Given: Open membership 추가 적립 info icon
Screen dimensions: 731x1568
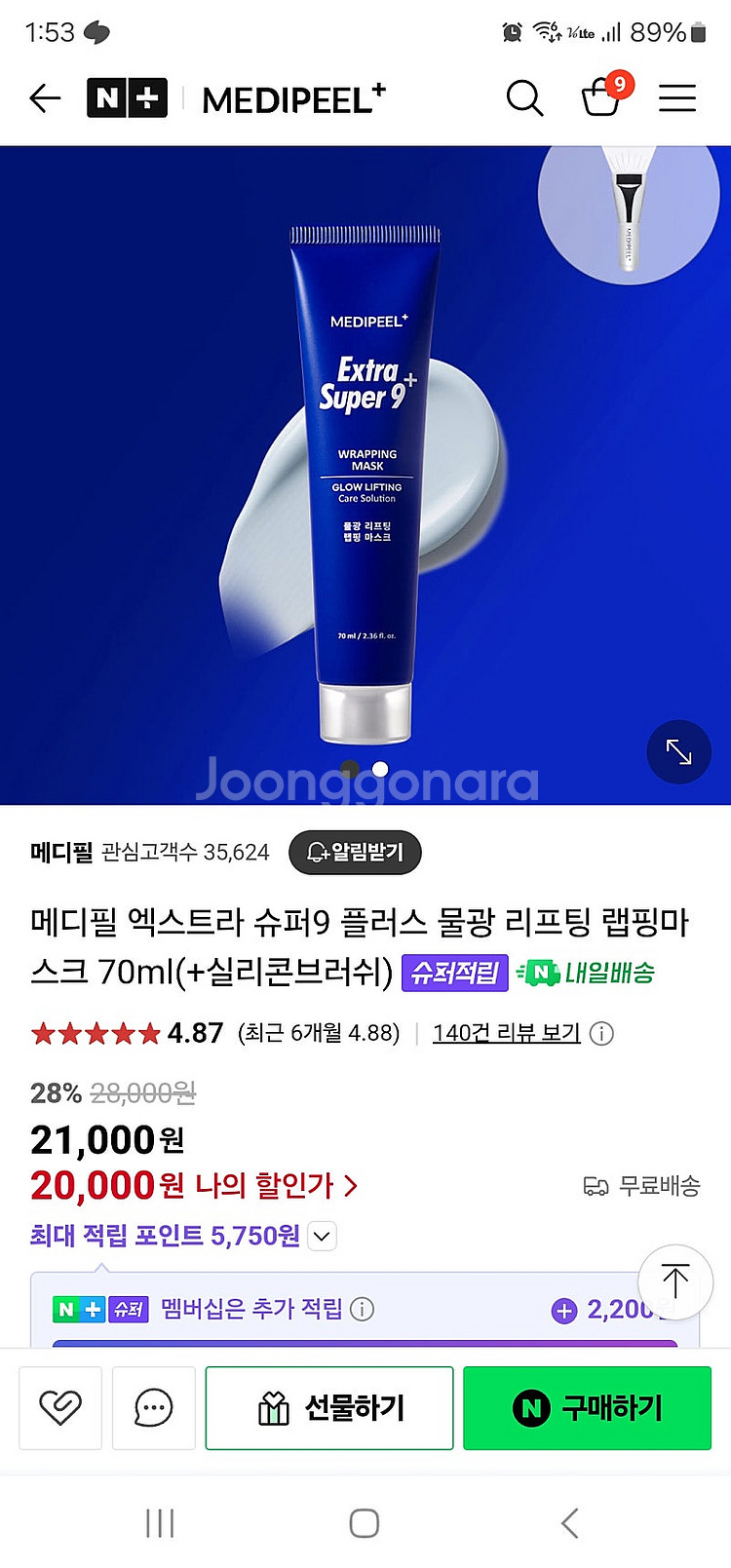Looking at the screenshot, I should pos(362,1309).
